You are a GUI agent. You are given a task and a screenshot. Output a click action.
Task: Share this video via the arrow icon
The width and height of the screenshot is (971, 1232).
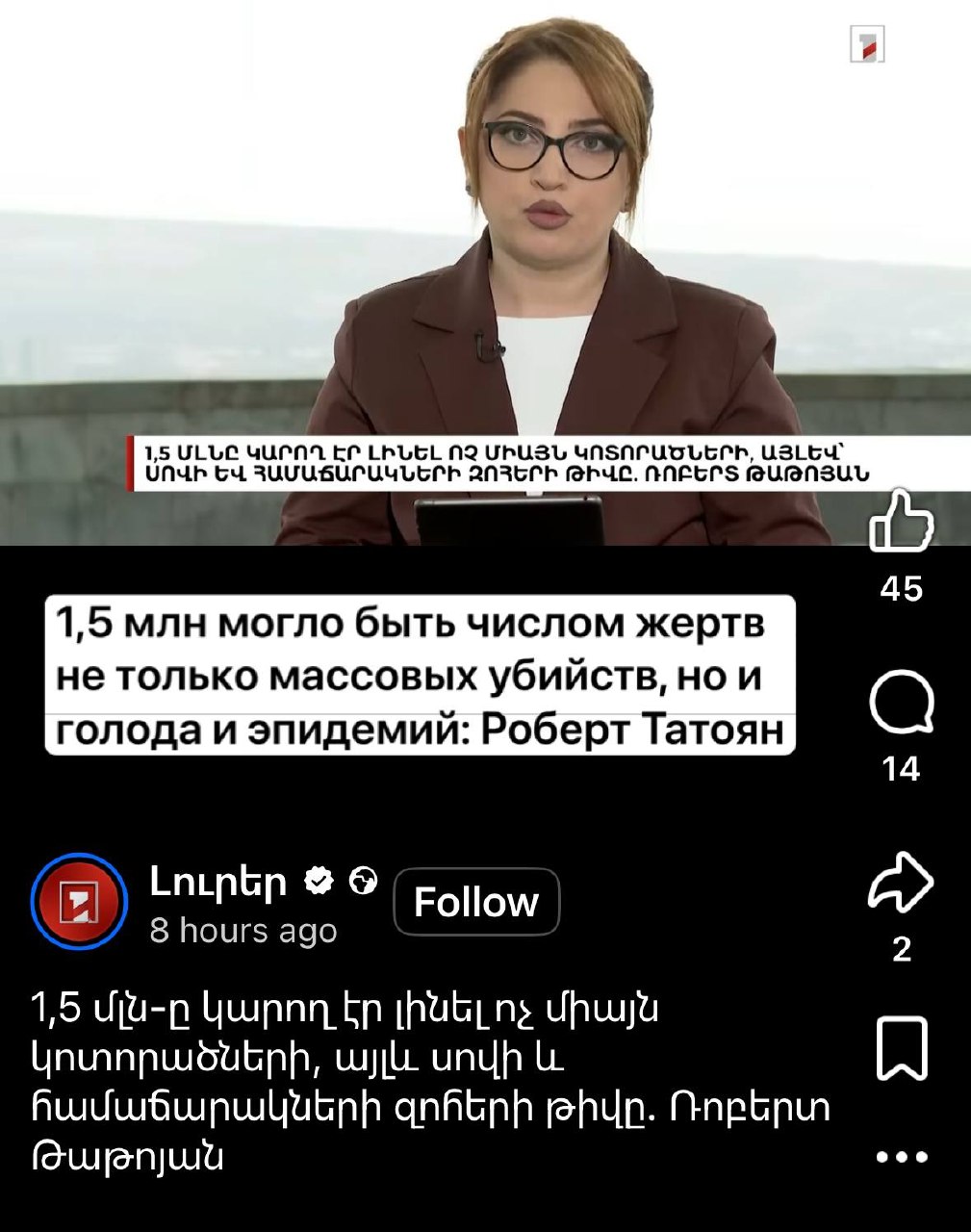click(x=901, y=881)
